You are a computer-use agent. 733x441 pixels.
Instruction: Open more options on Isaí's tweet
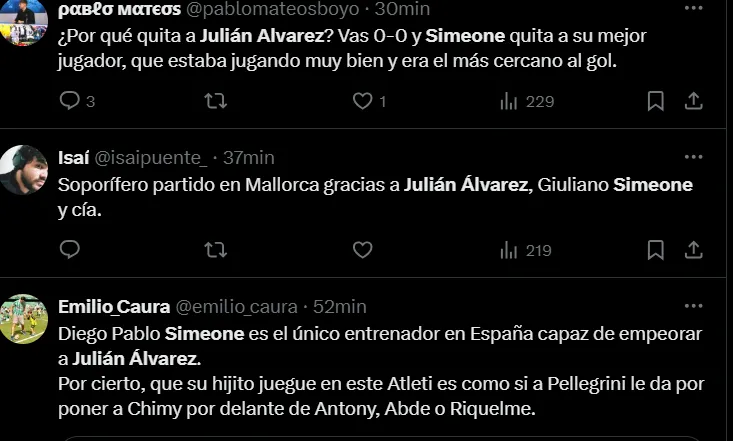(x=693, y=158)
